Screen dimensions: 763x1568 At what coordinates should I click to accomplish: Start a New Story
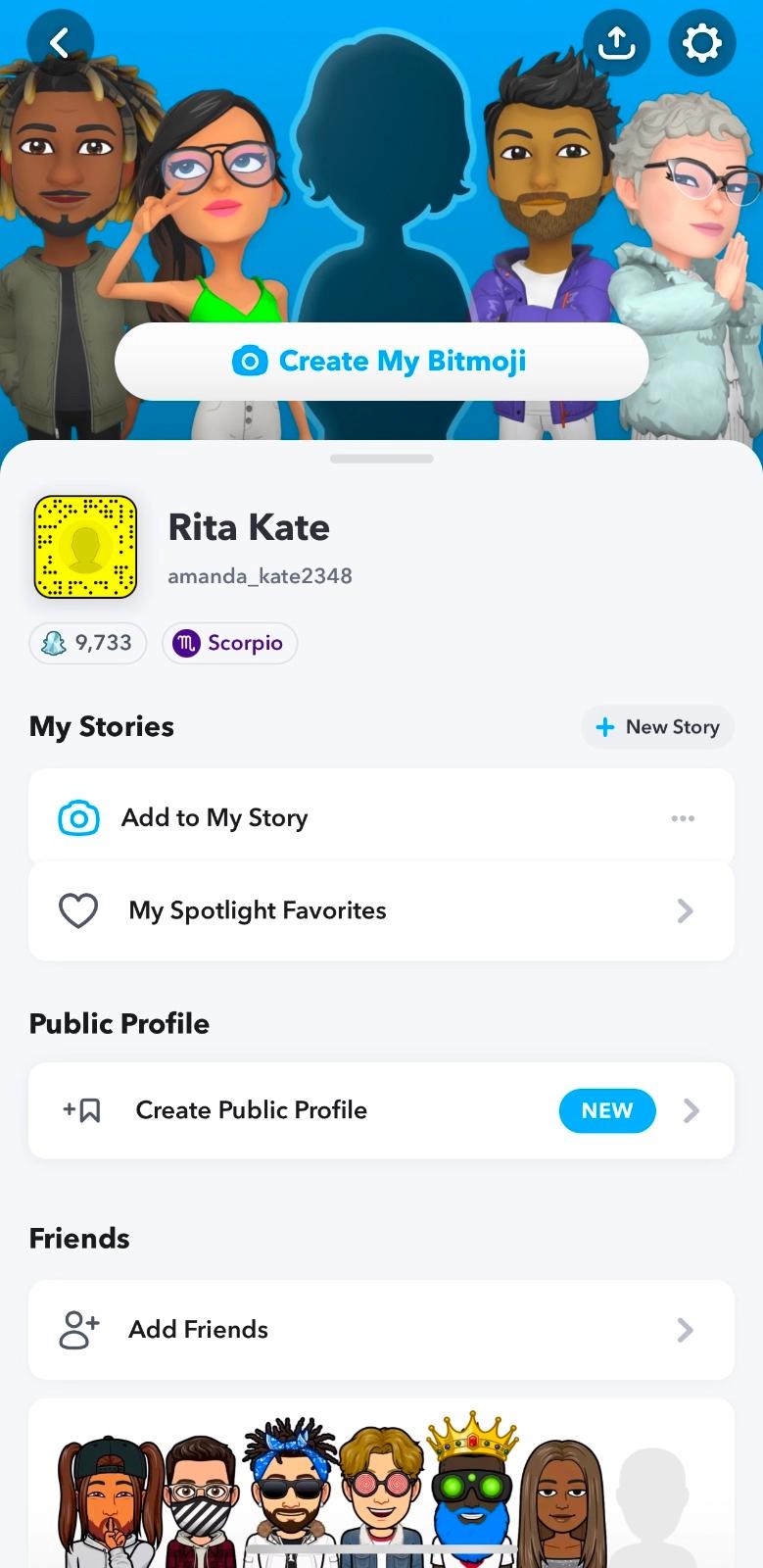[657, 727]
